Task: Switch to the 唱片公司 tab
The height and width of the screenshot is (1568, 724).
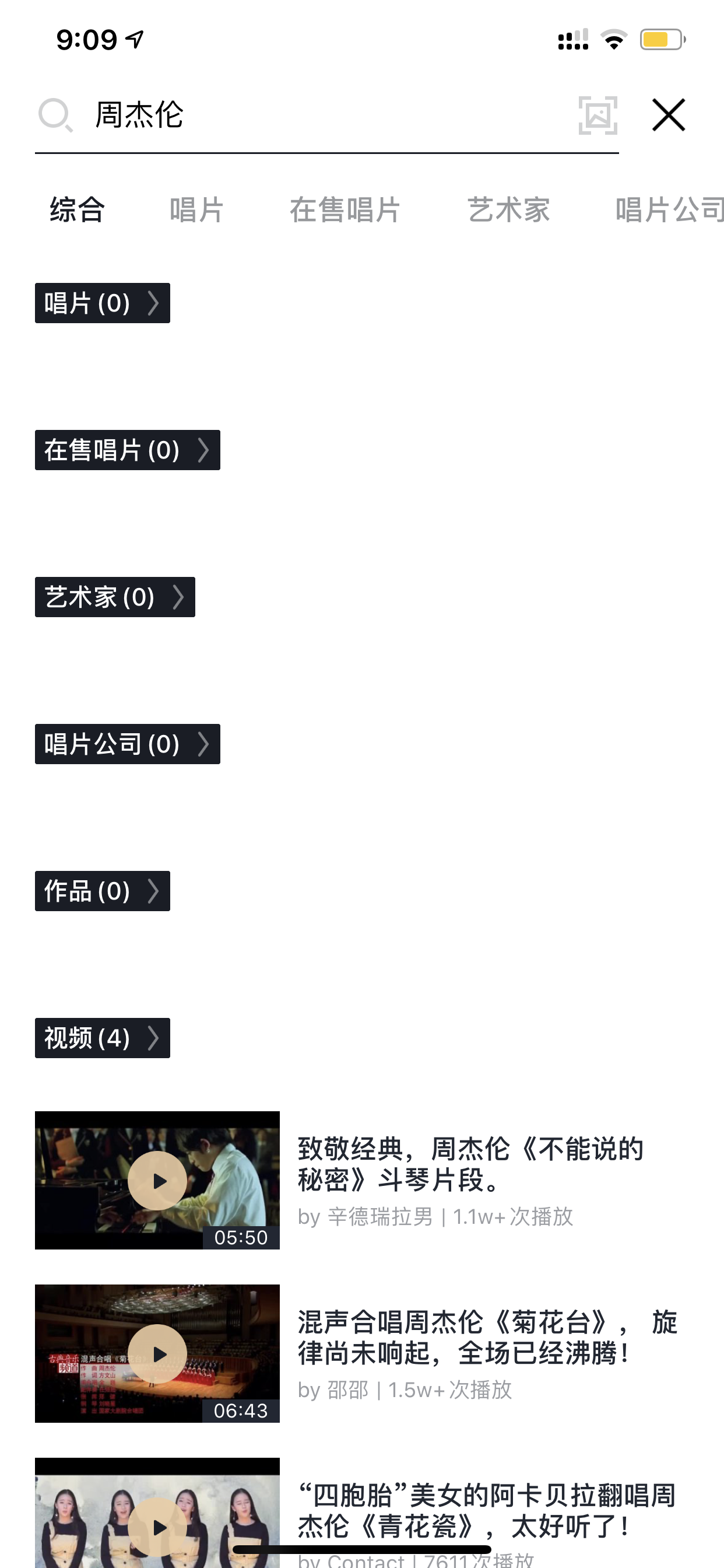Action: click(669, 209)
